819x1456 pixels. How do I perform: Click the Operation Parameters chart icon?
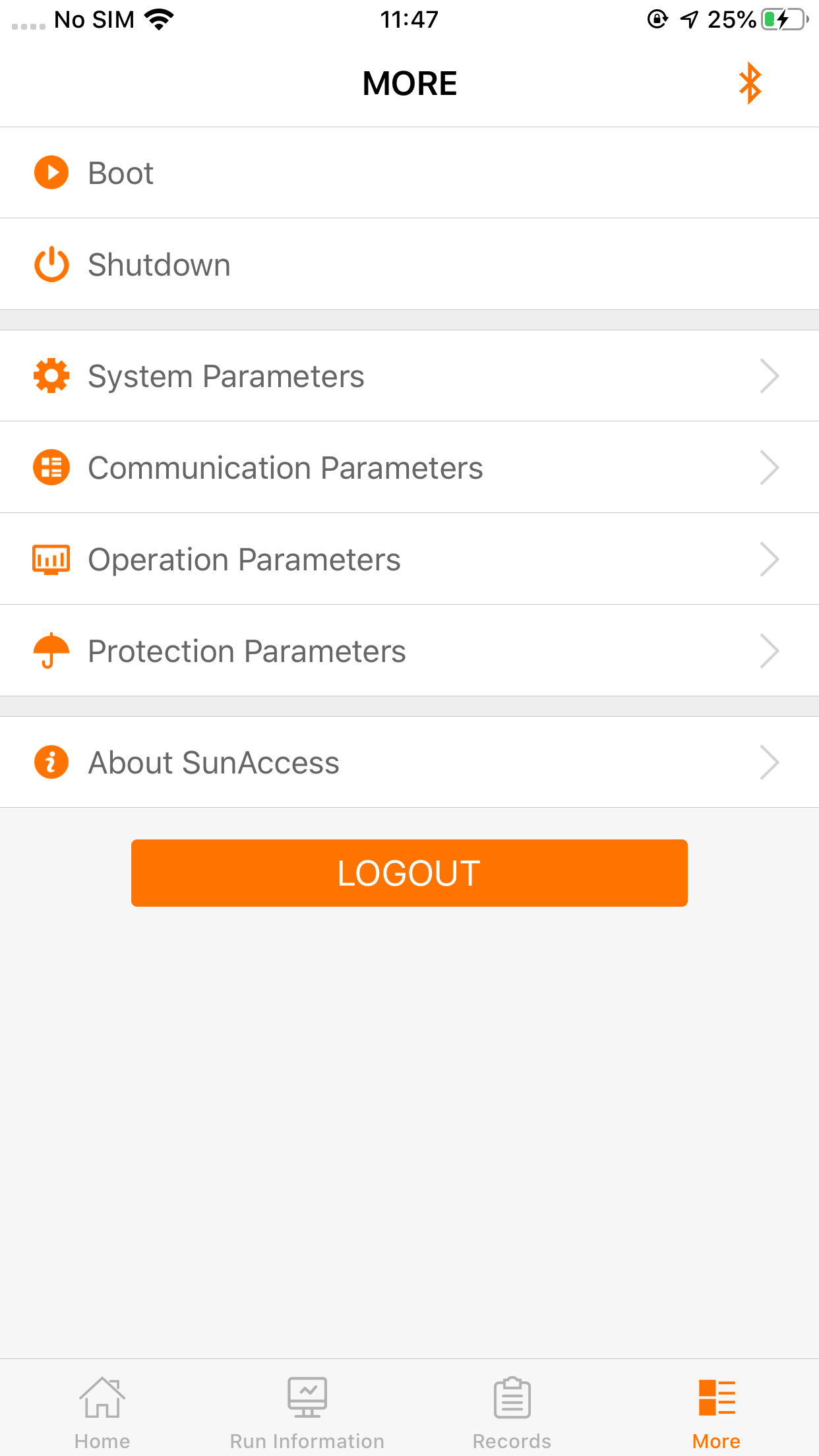[51, 559]
